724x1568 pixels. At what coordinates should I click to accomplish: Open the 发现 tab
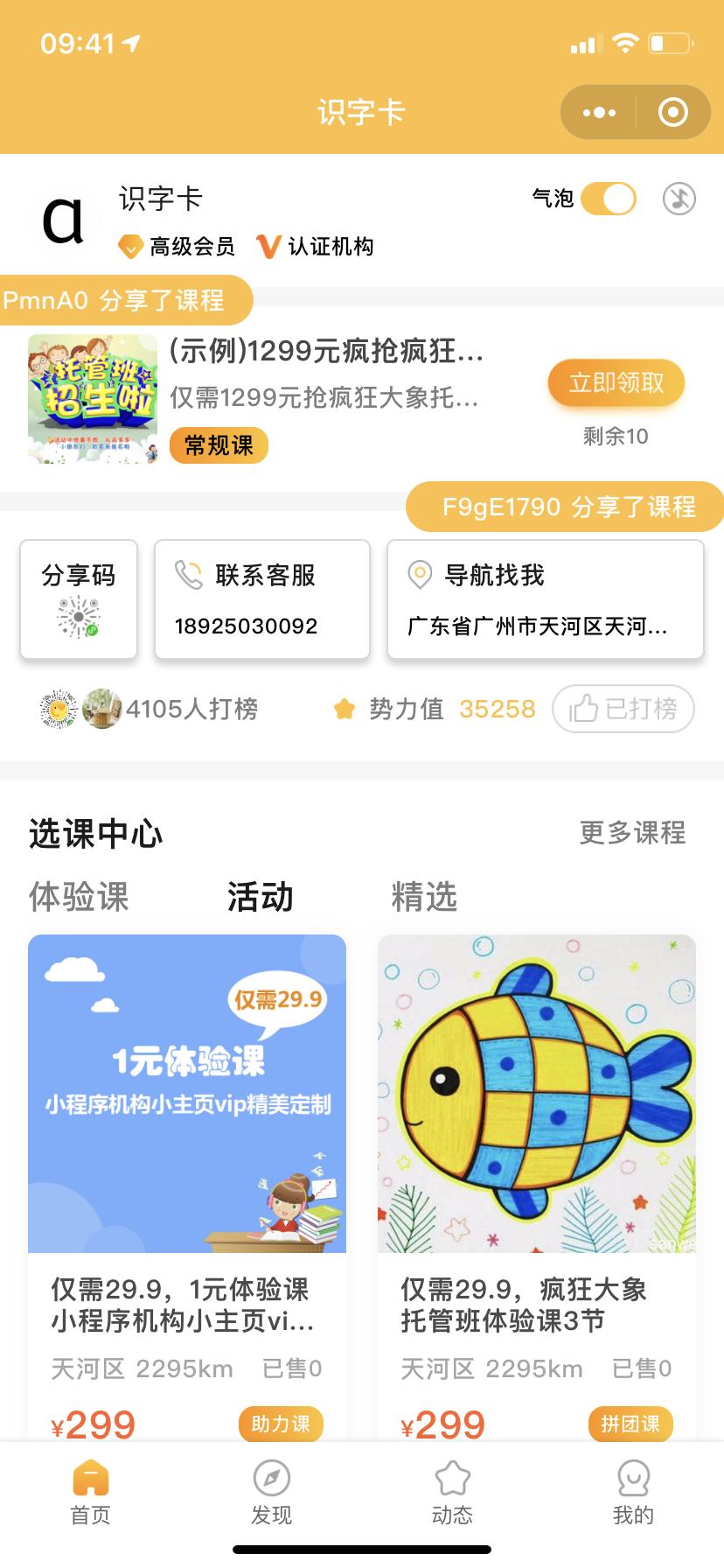click(x=272, y=1493)
